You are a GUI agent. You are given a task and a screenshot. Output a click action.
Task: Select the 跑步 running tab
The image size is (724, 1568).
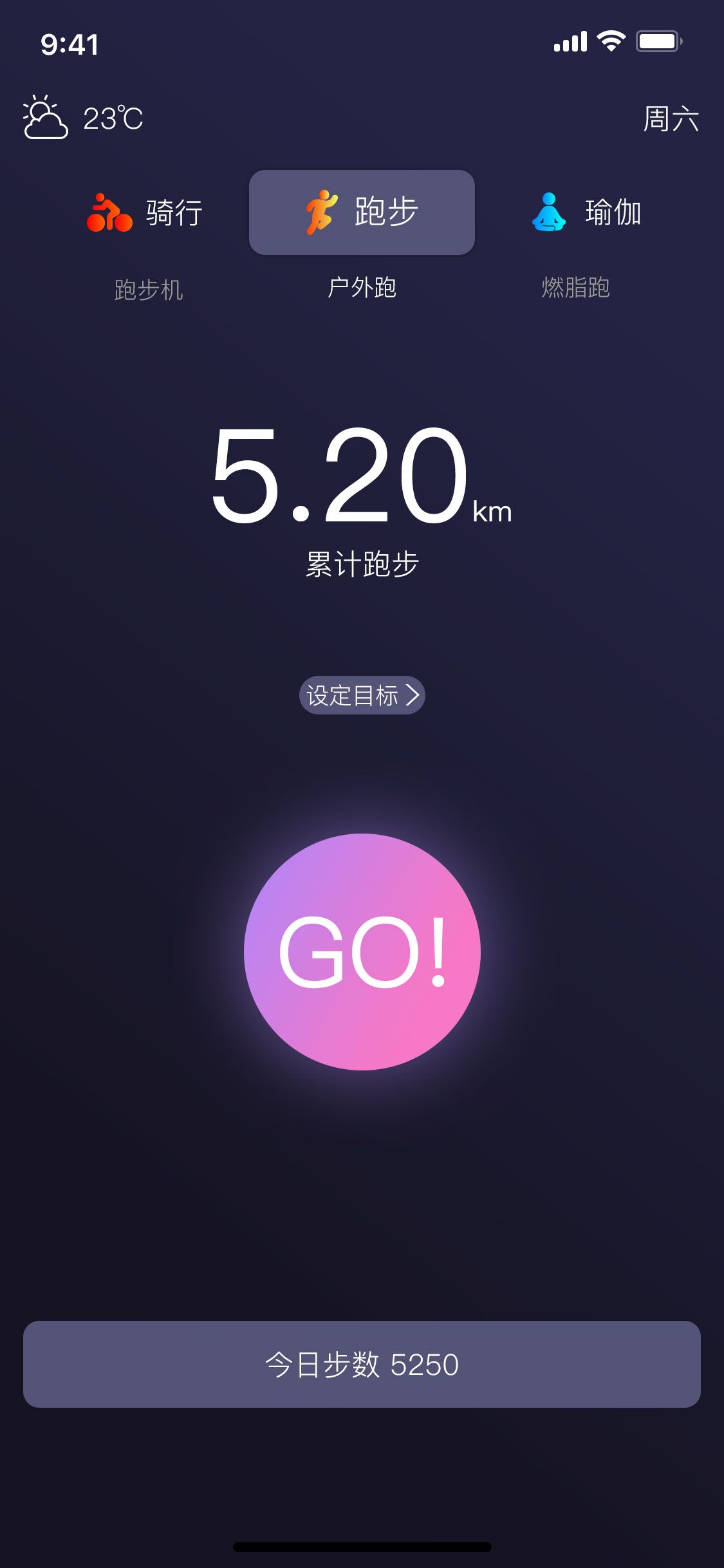tap(362, 212)
